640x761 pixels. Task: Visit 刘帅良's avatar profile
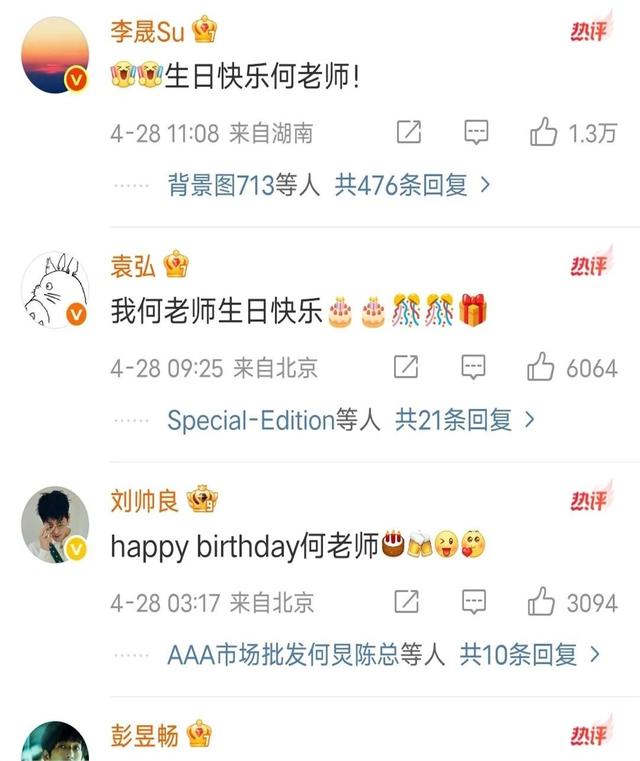click(x=56, y=525)
